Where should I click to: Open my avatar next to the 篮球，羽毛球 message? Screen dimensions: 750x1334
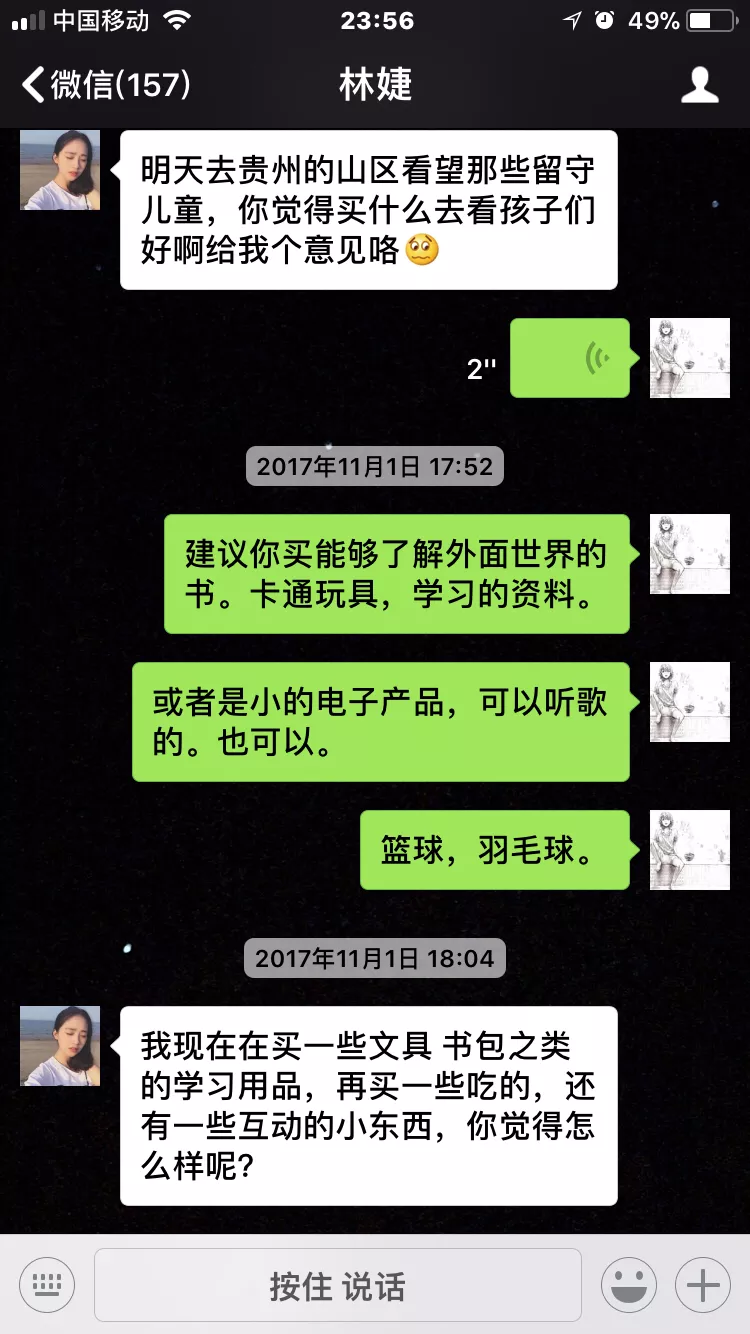(x=690, y=850)
